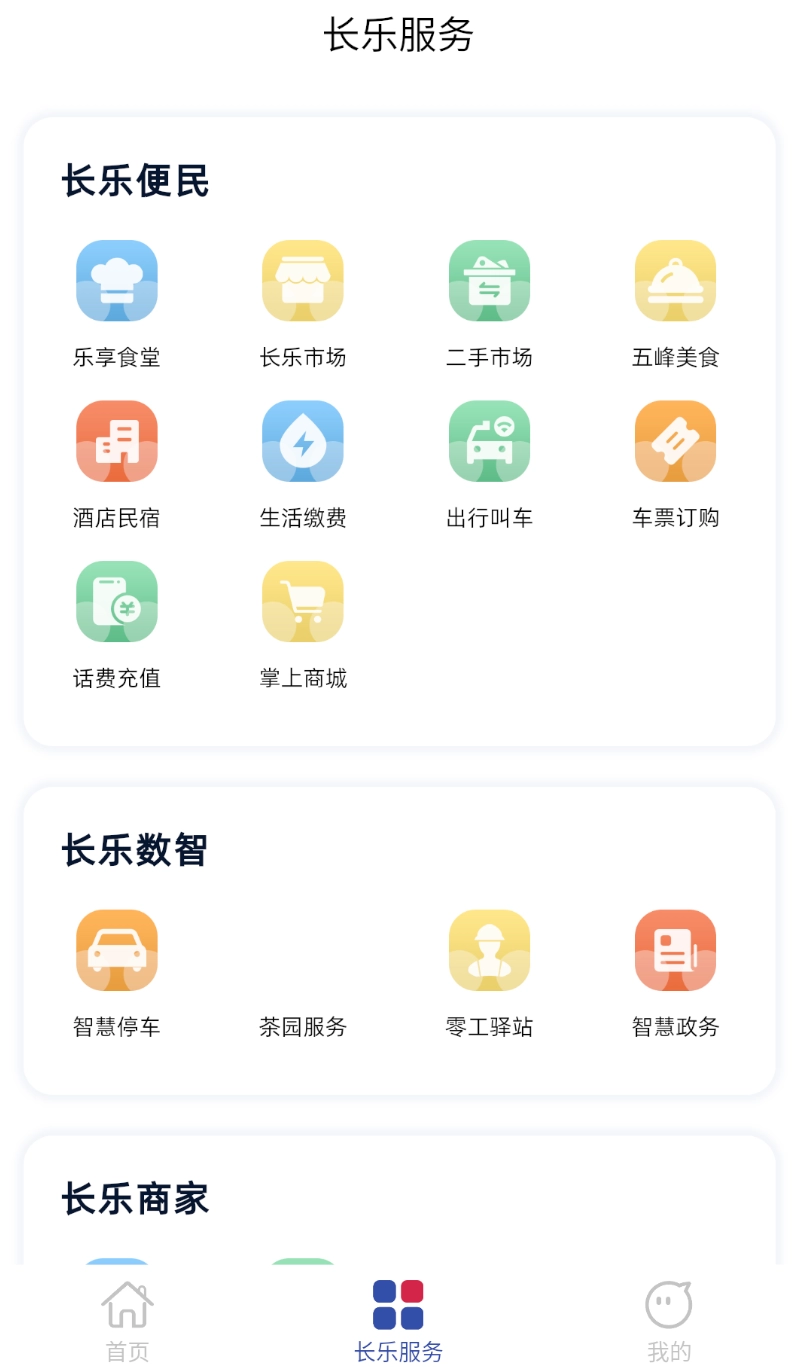Click the 长乐数智 section heading

[135, 849]
